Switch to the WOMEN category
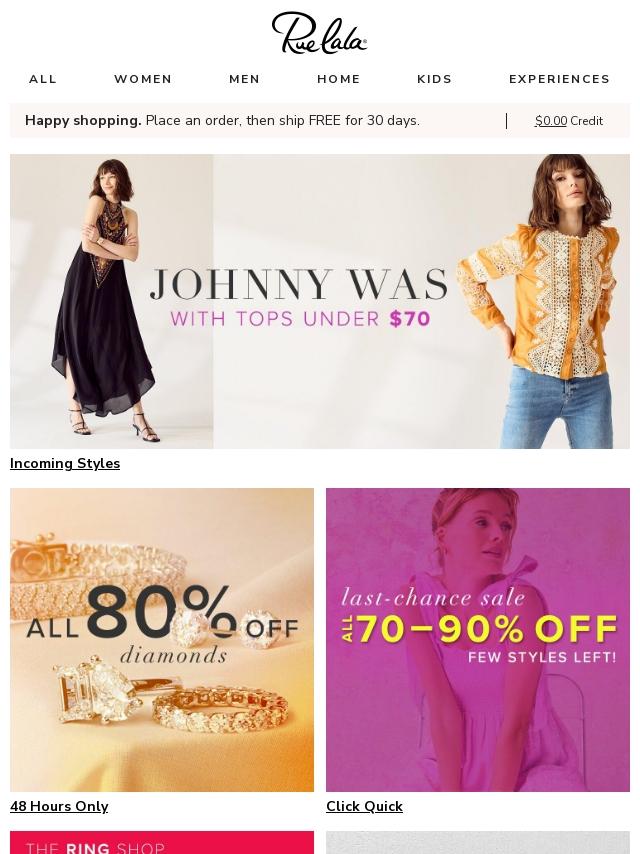This screenshot has width=640, height=854. point(143,79)
